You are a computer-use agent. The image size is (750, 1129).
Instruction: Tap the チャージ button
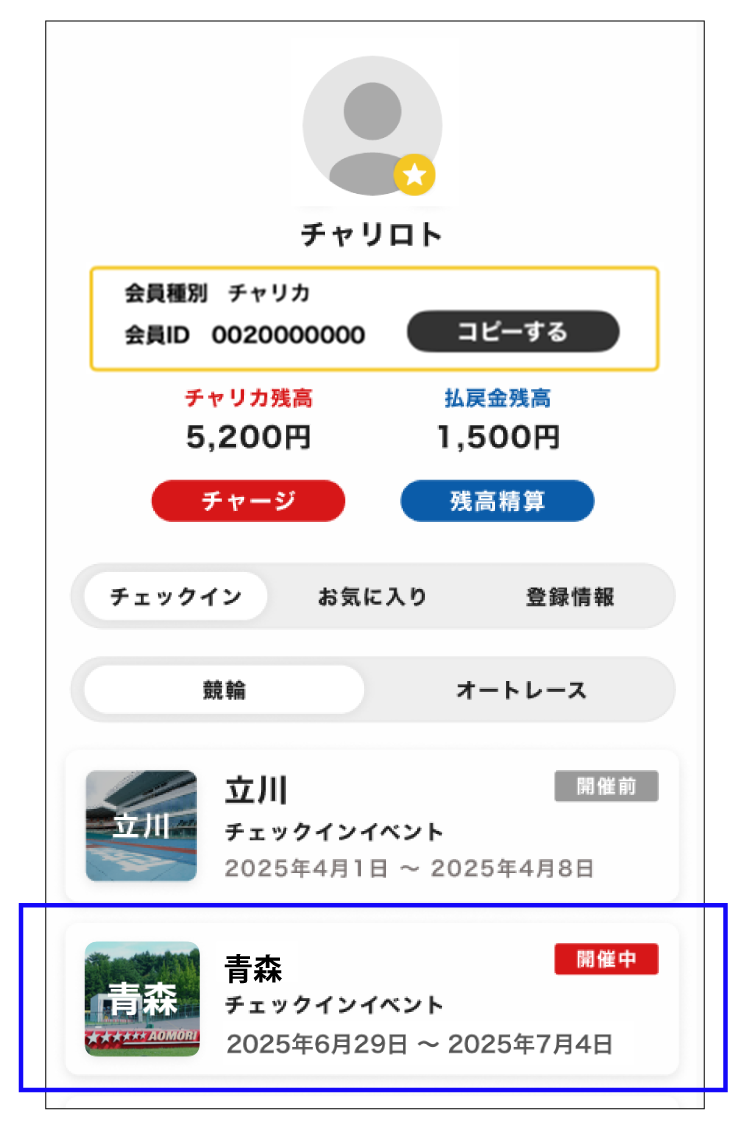[247, 500]
